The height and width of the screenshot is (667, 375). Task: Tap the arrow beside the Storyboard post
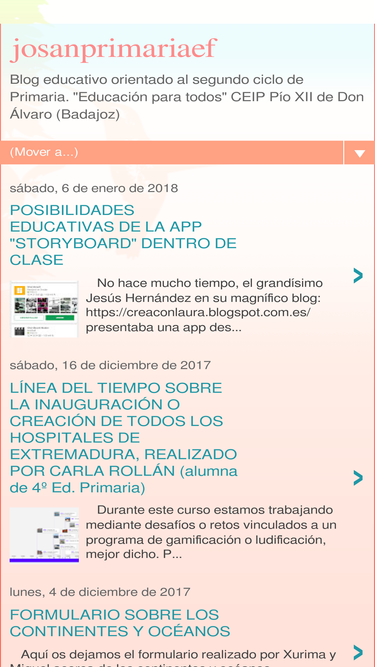(358, 276)
